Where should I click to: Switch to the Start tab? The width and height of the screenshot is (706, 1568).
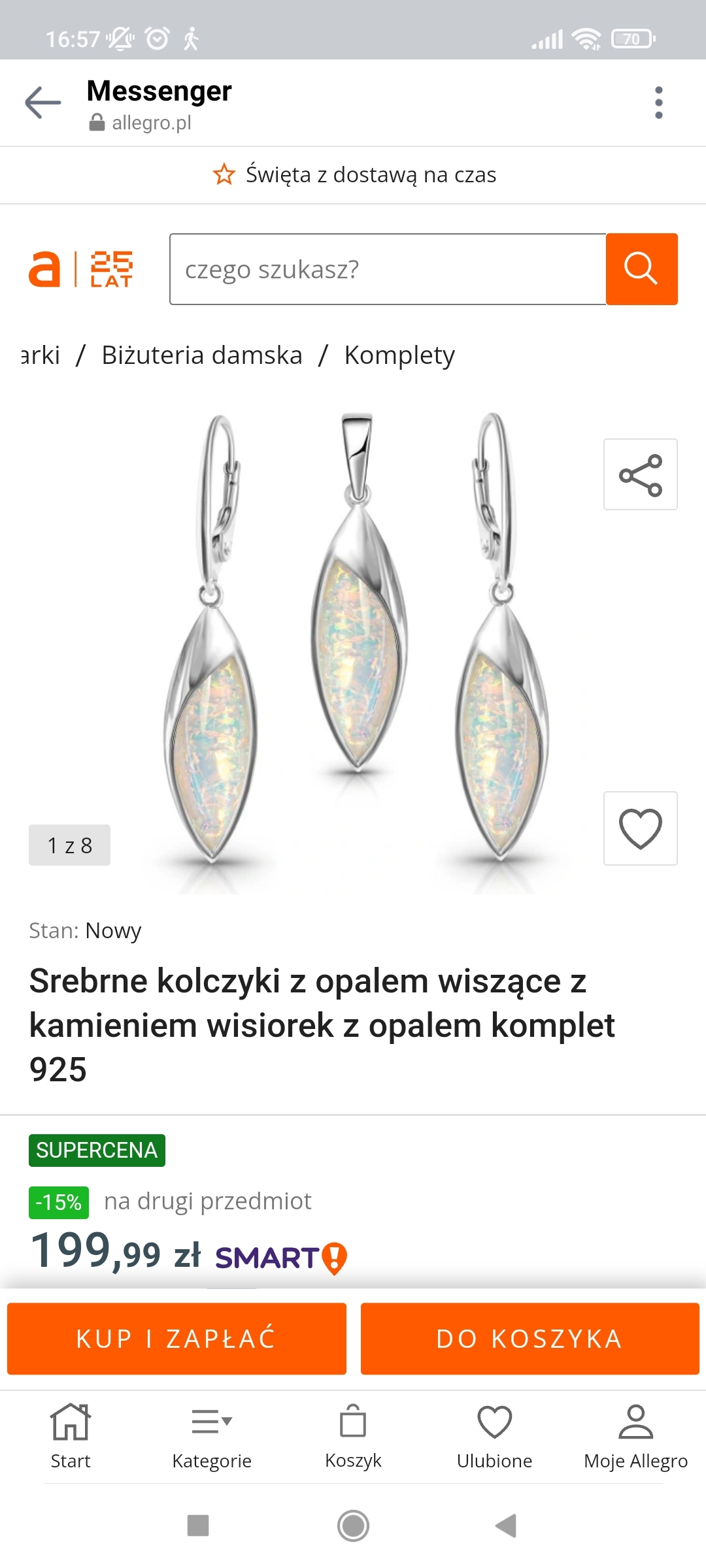tap(71, 1436)
